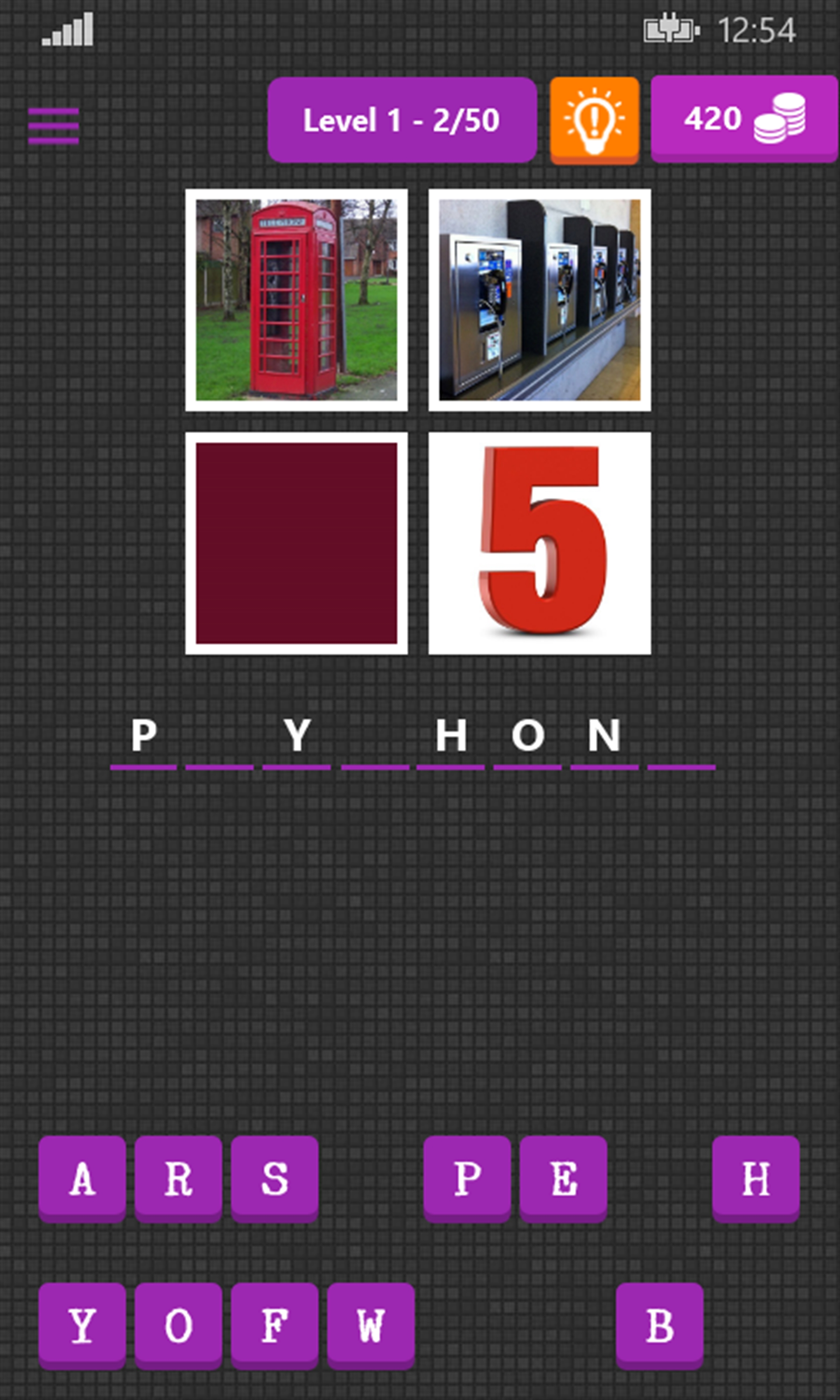This screenshot has height=1400, width=840.
Task: Choose the letter E tile
Action: [x=563, y=1177]
